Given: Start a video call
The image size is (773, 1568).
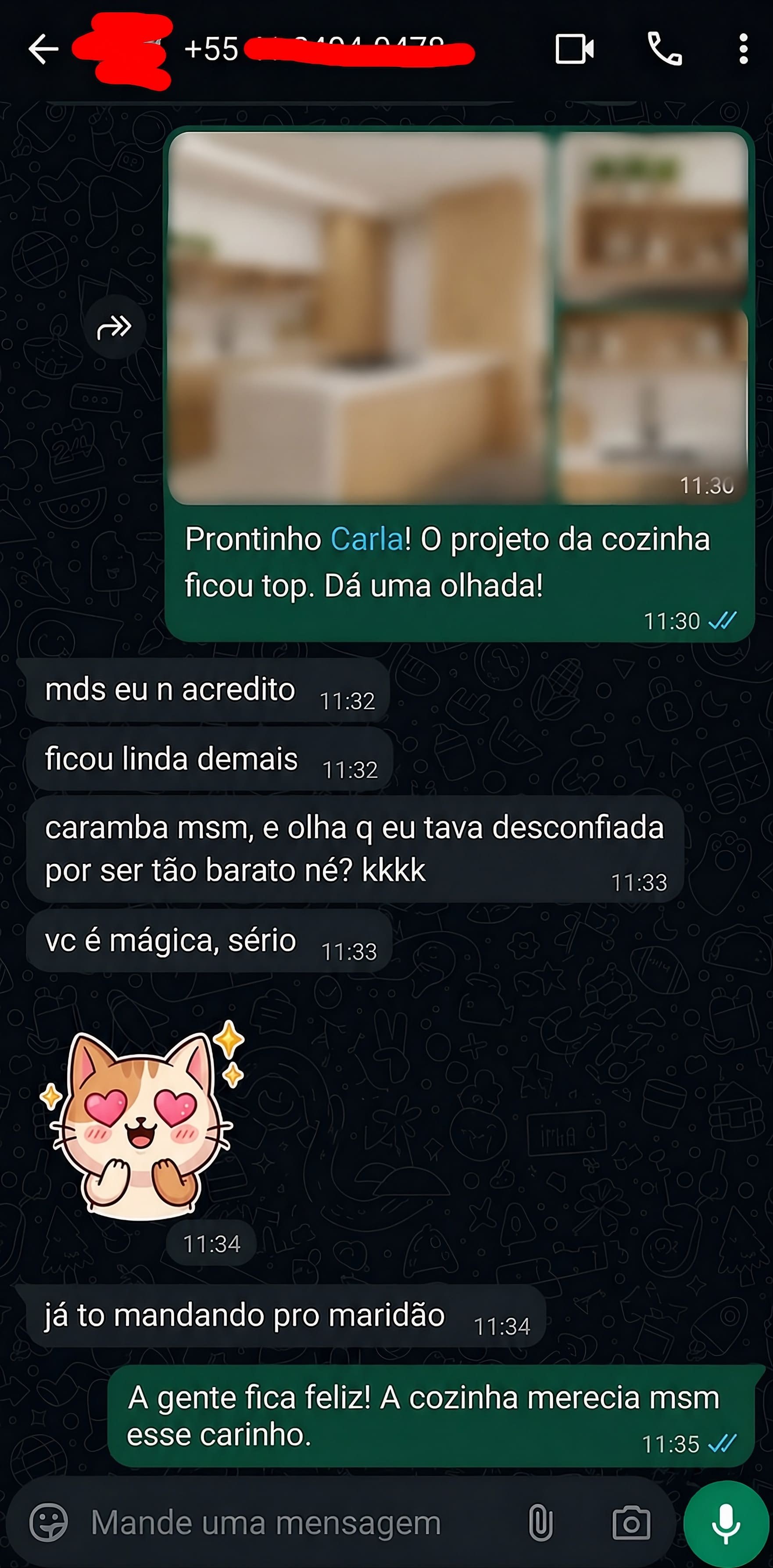Looking at the screenshot, I should tap(574, 51).
